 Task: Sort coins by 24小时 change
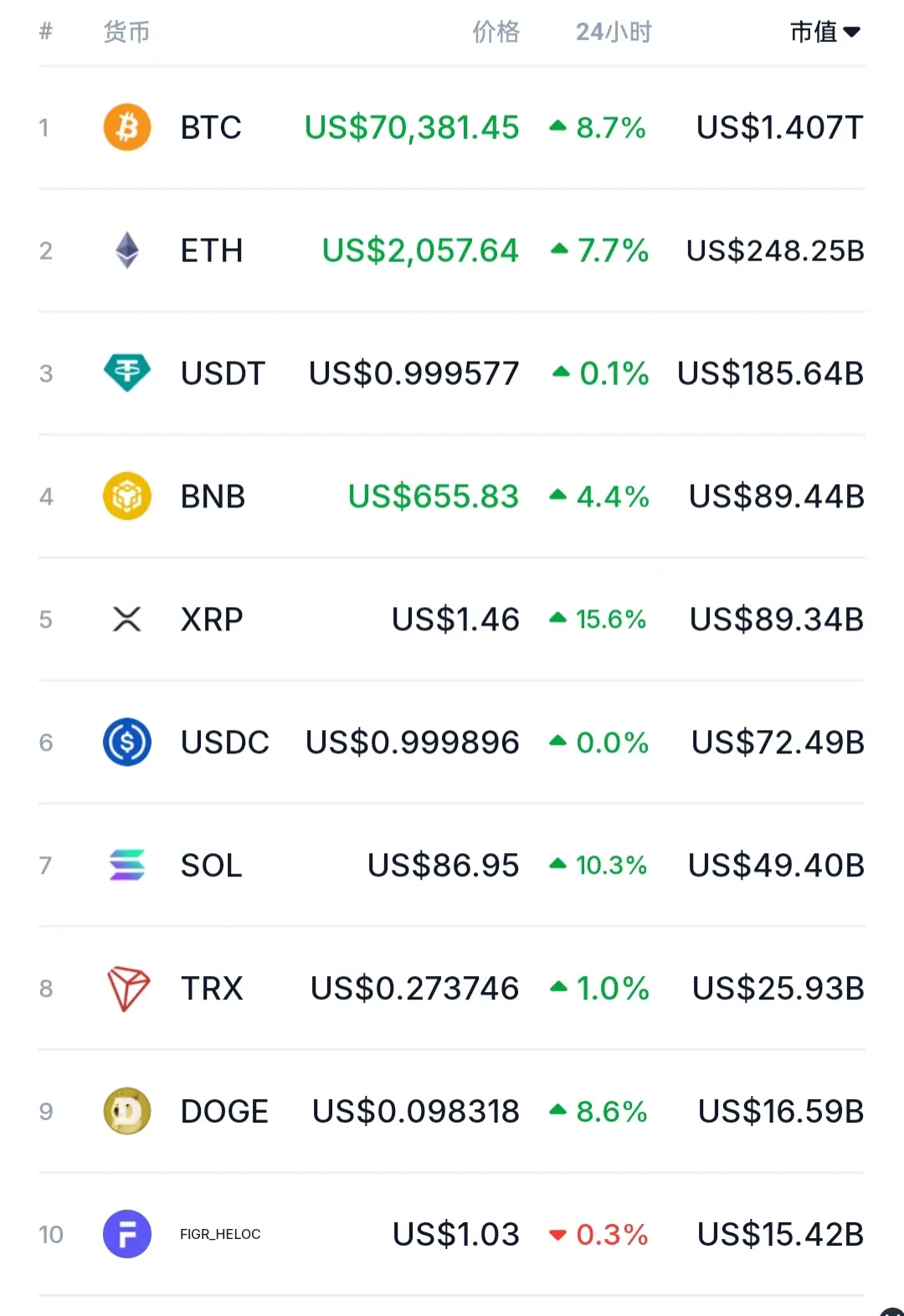[x=613, y=32]
